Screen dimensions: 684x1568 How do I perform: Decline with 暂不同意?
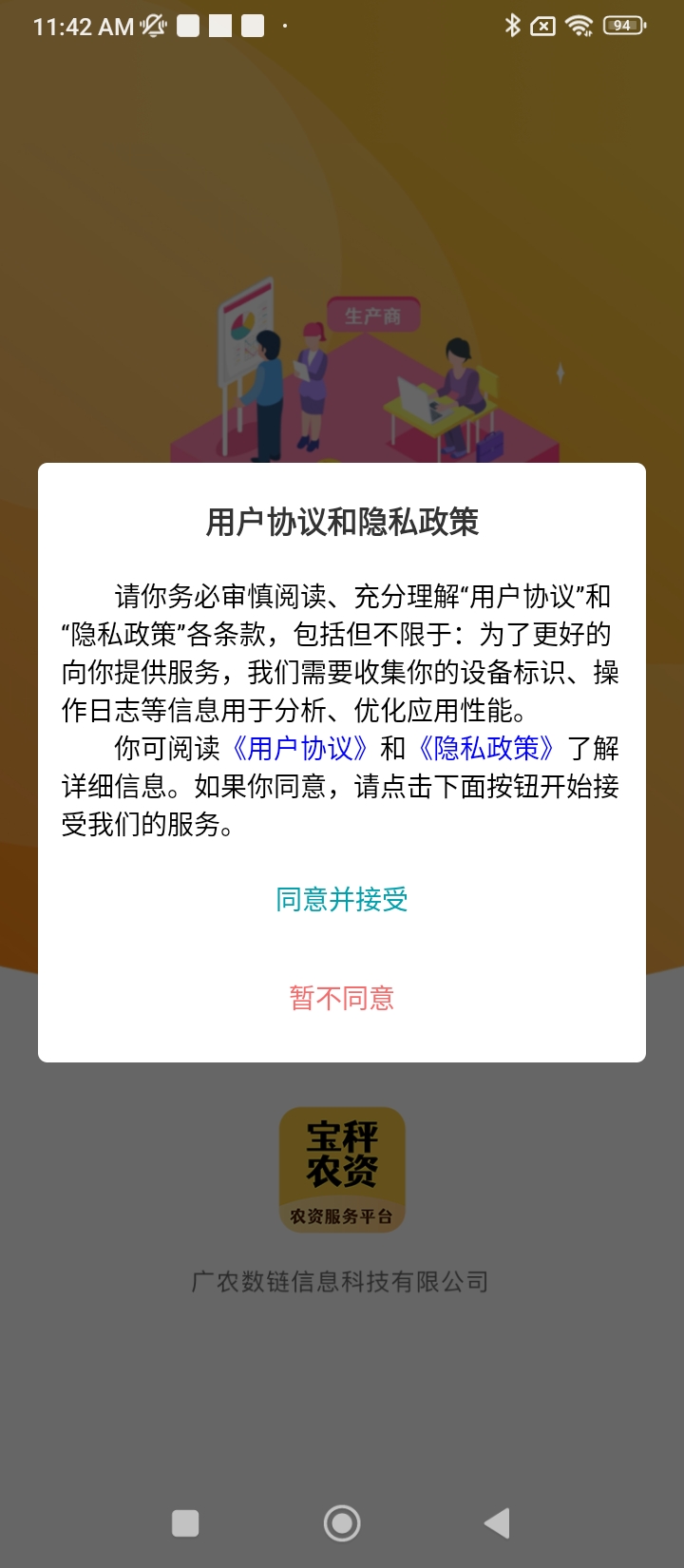pos(342,998)
